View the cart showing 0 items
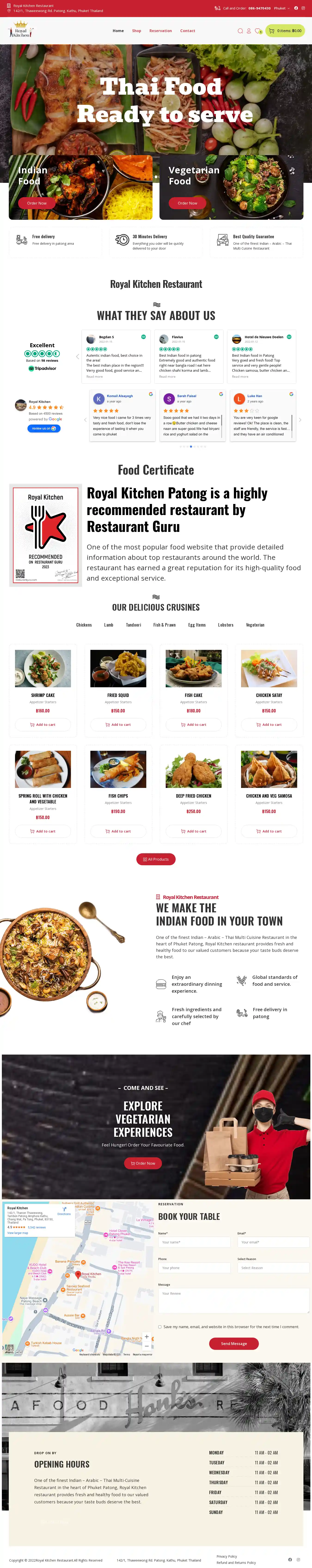The image size is (312, 1568). click(285, 30)
